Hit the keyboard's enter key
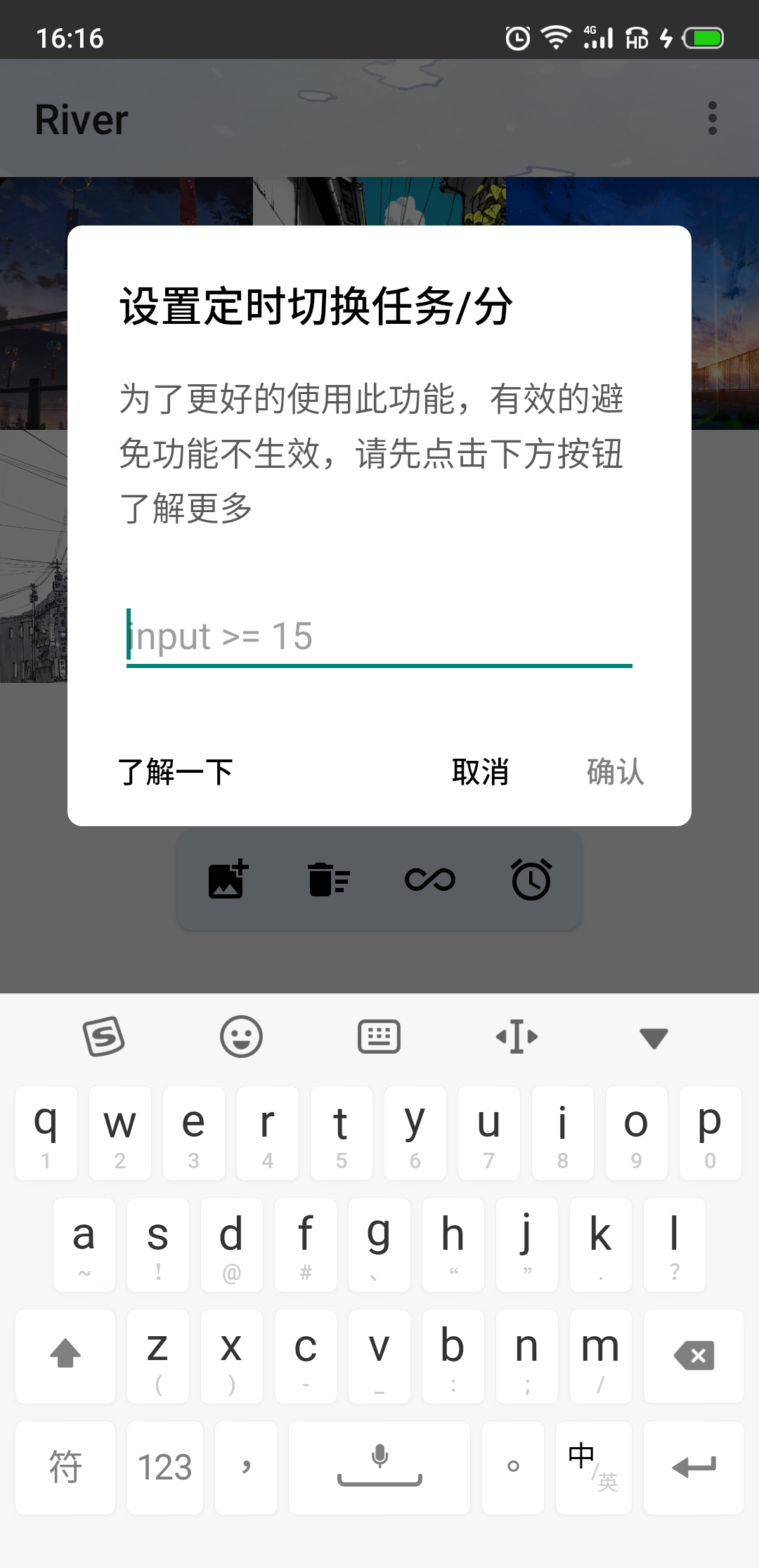 click(x=694, y=1468)
